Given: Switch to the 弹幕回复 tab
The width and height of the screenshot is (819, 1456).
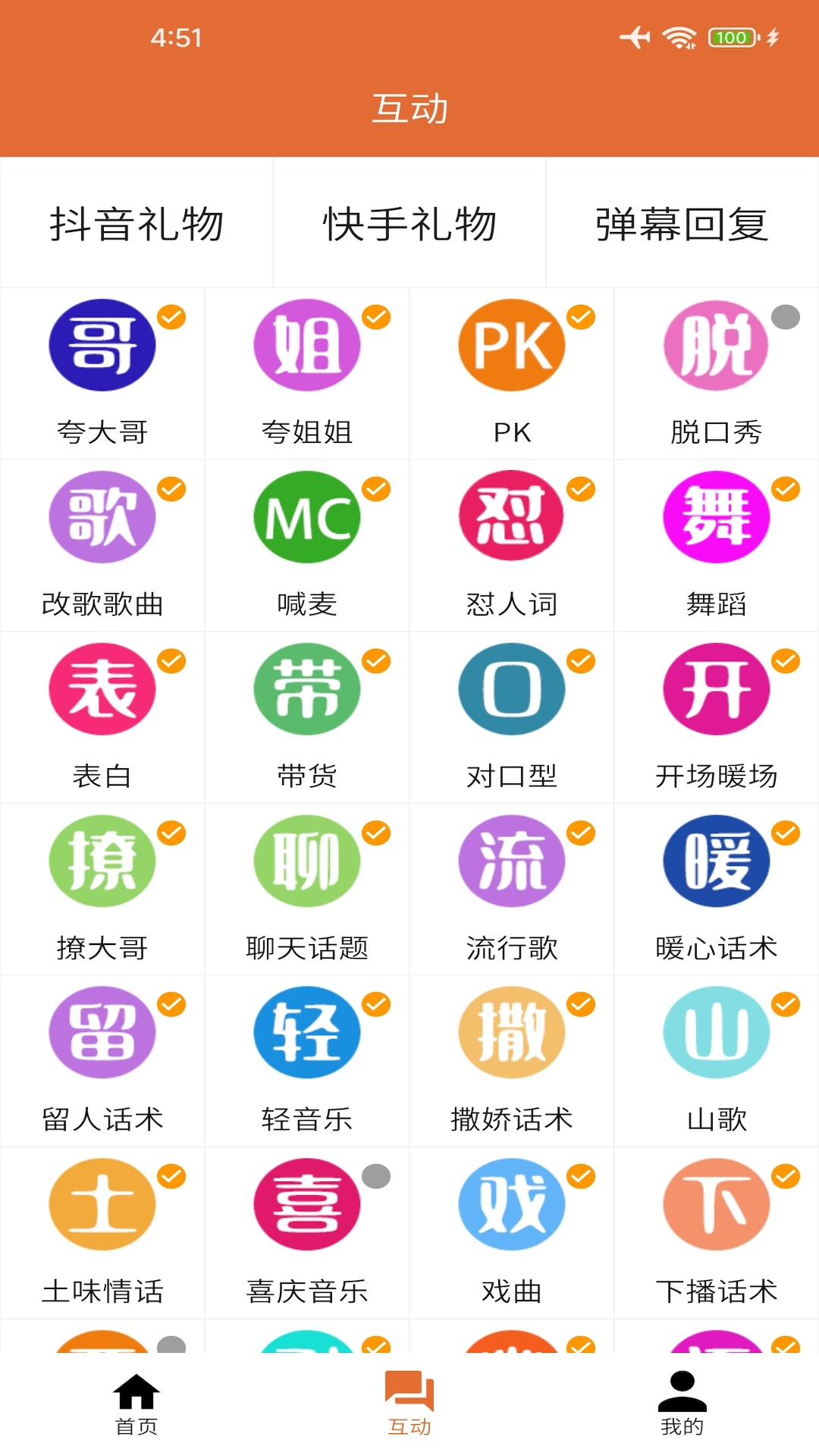Looking at the screenshot, I should 682,224.
